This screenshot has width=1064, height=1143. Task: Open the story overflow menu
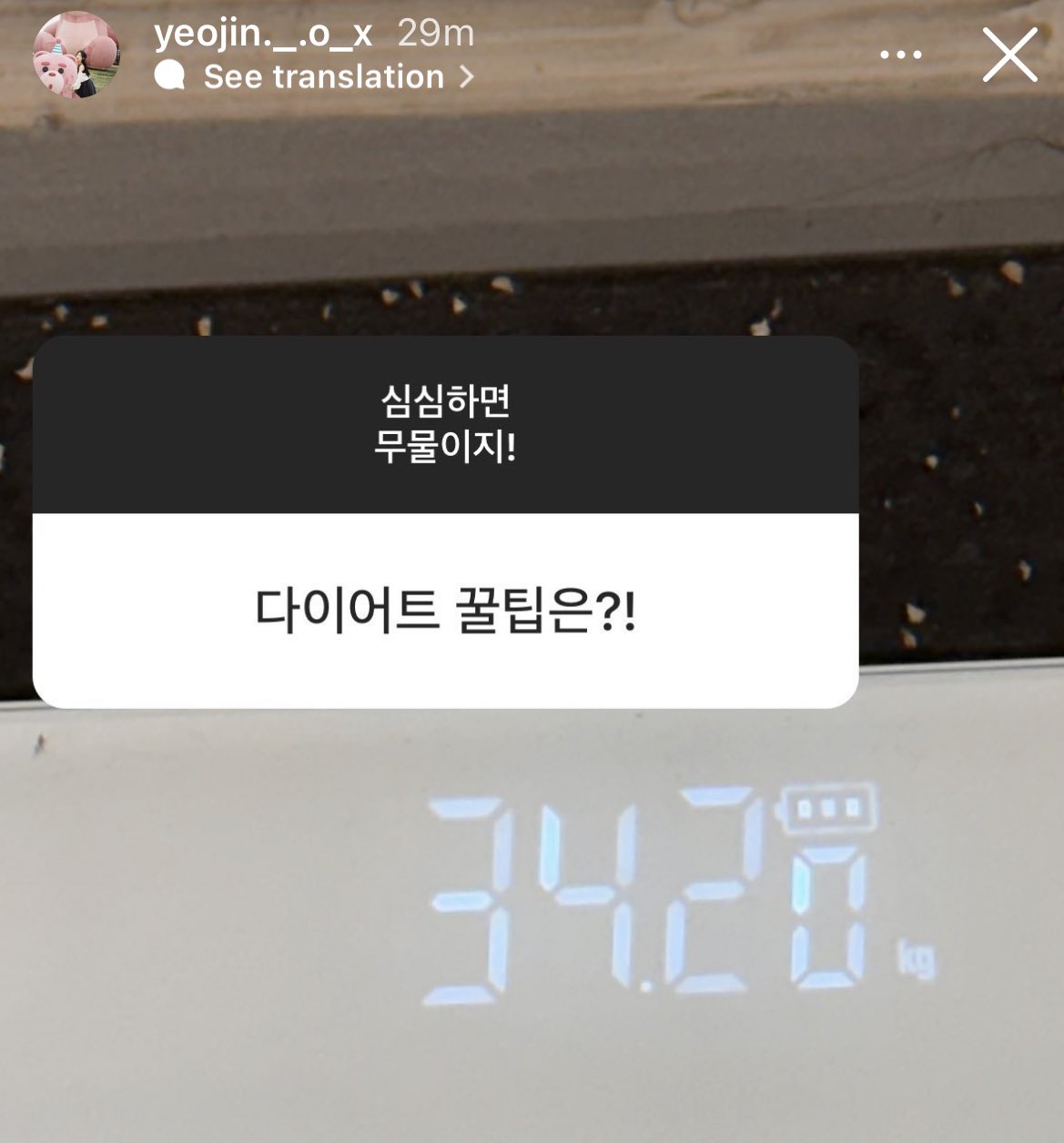click(901, 56)
